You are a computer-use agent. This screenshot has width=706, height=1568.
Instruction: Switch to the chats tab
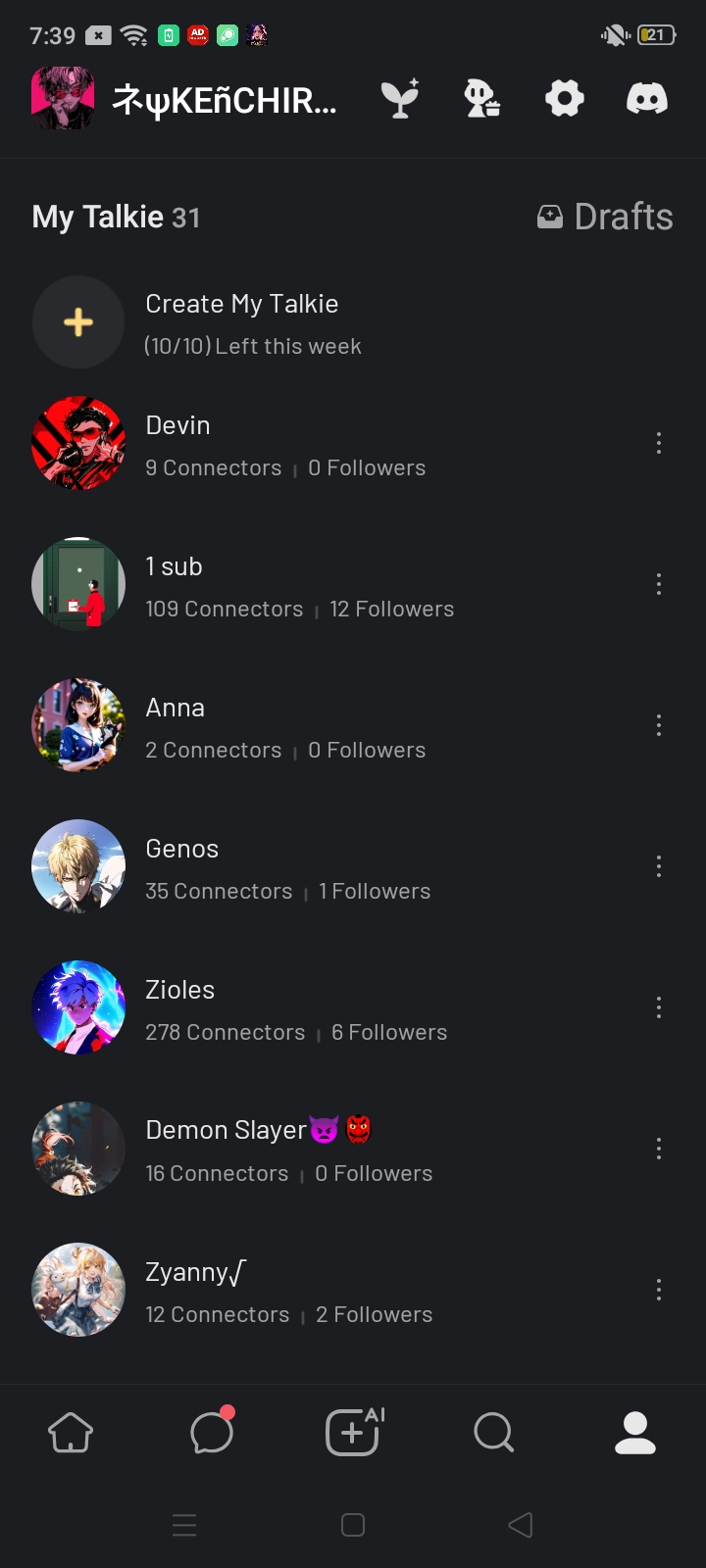(212, 1434)
